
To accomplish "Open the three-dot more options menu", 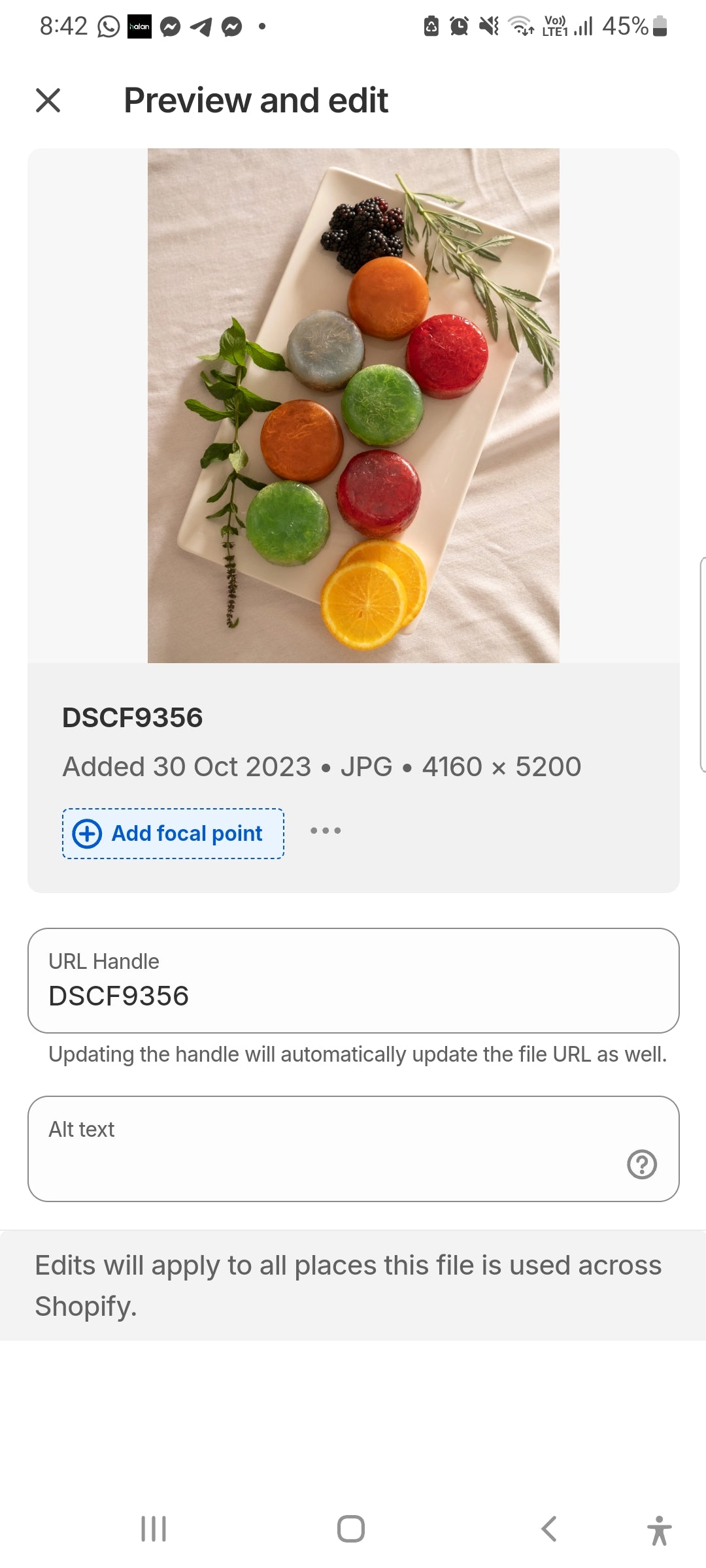I will click(325, 831).
